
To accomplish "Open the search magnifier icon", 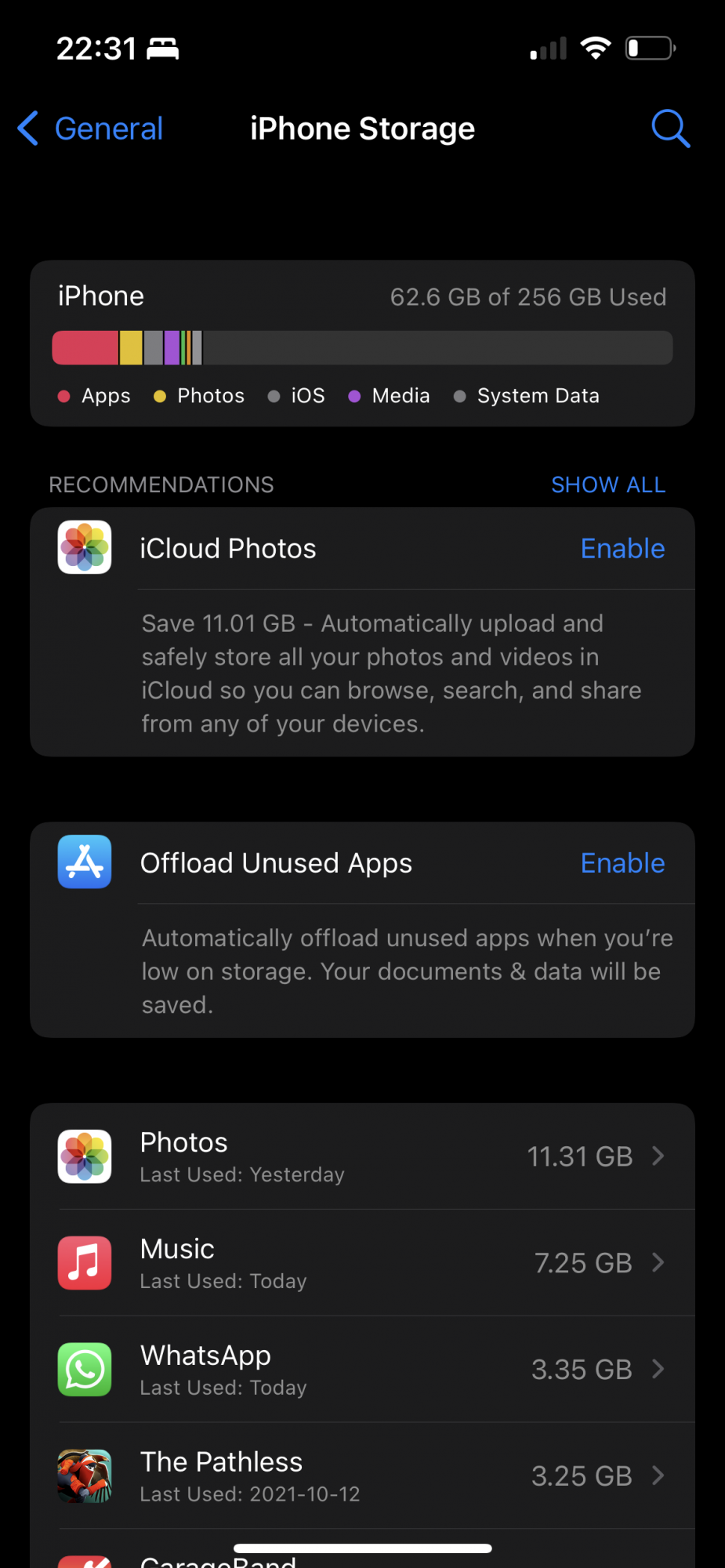I will (x=670, y=129).
